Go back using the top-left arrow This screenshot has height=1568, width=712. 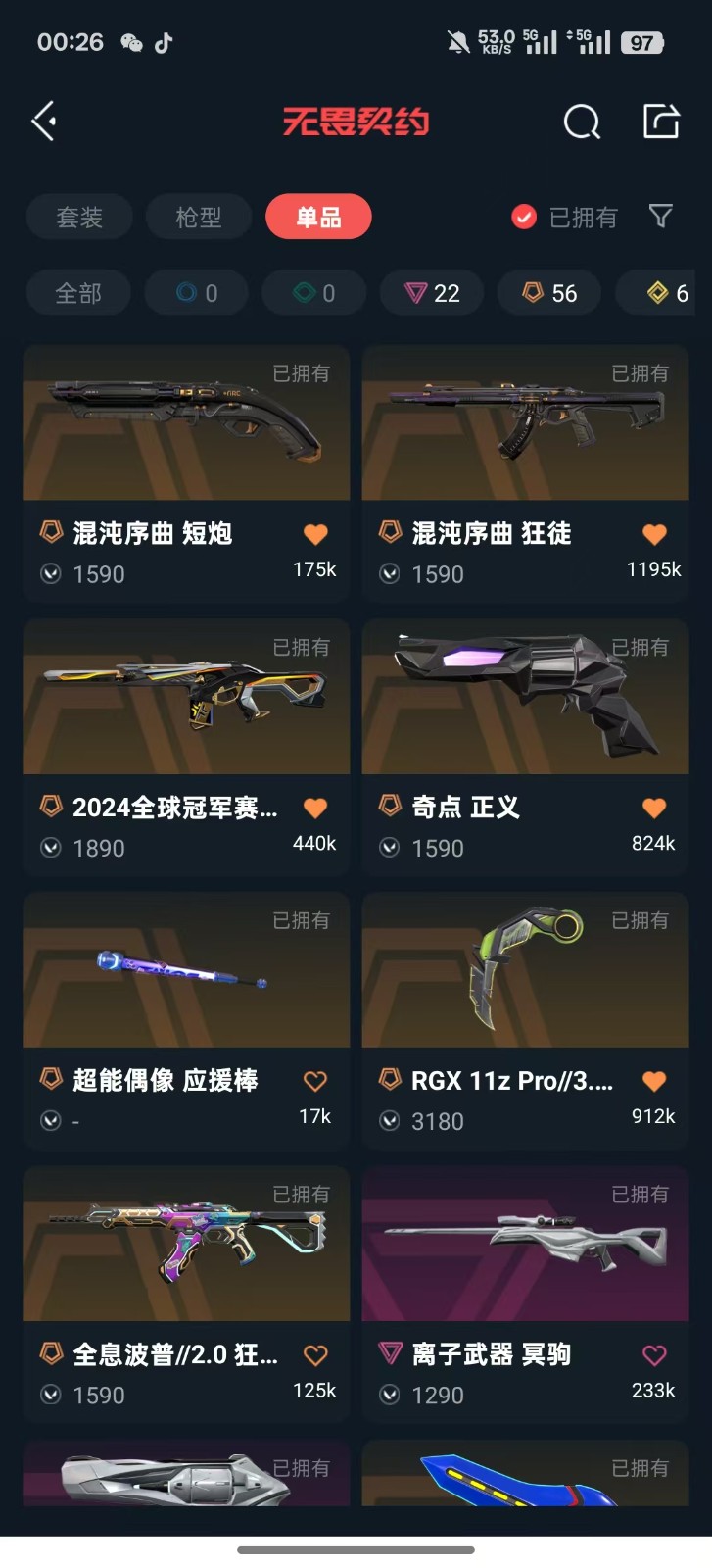coord(45,122)
